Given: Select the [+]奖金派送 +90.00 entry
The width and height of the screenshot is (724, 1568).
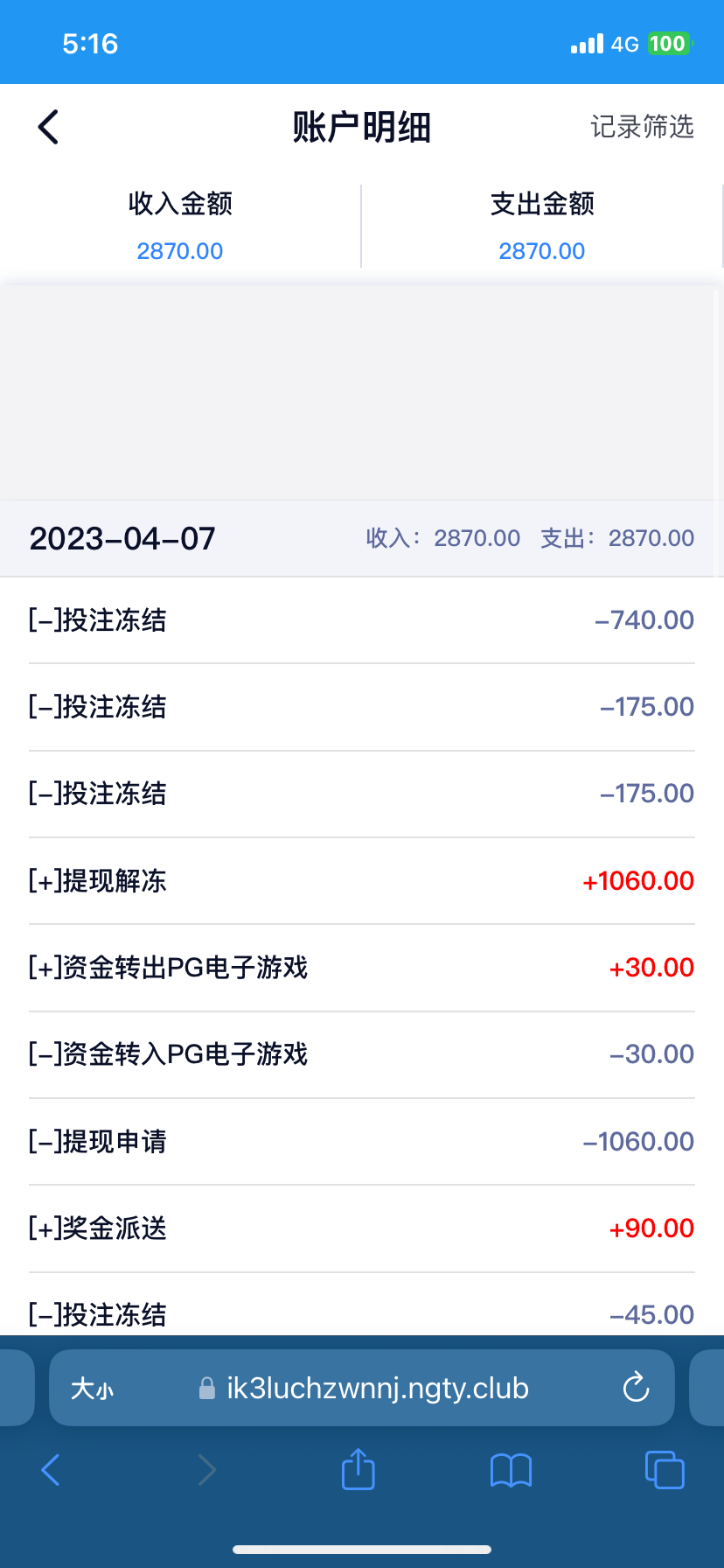Looking at the screenshot, I should click(362, 1228).
